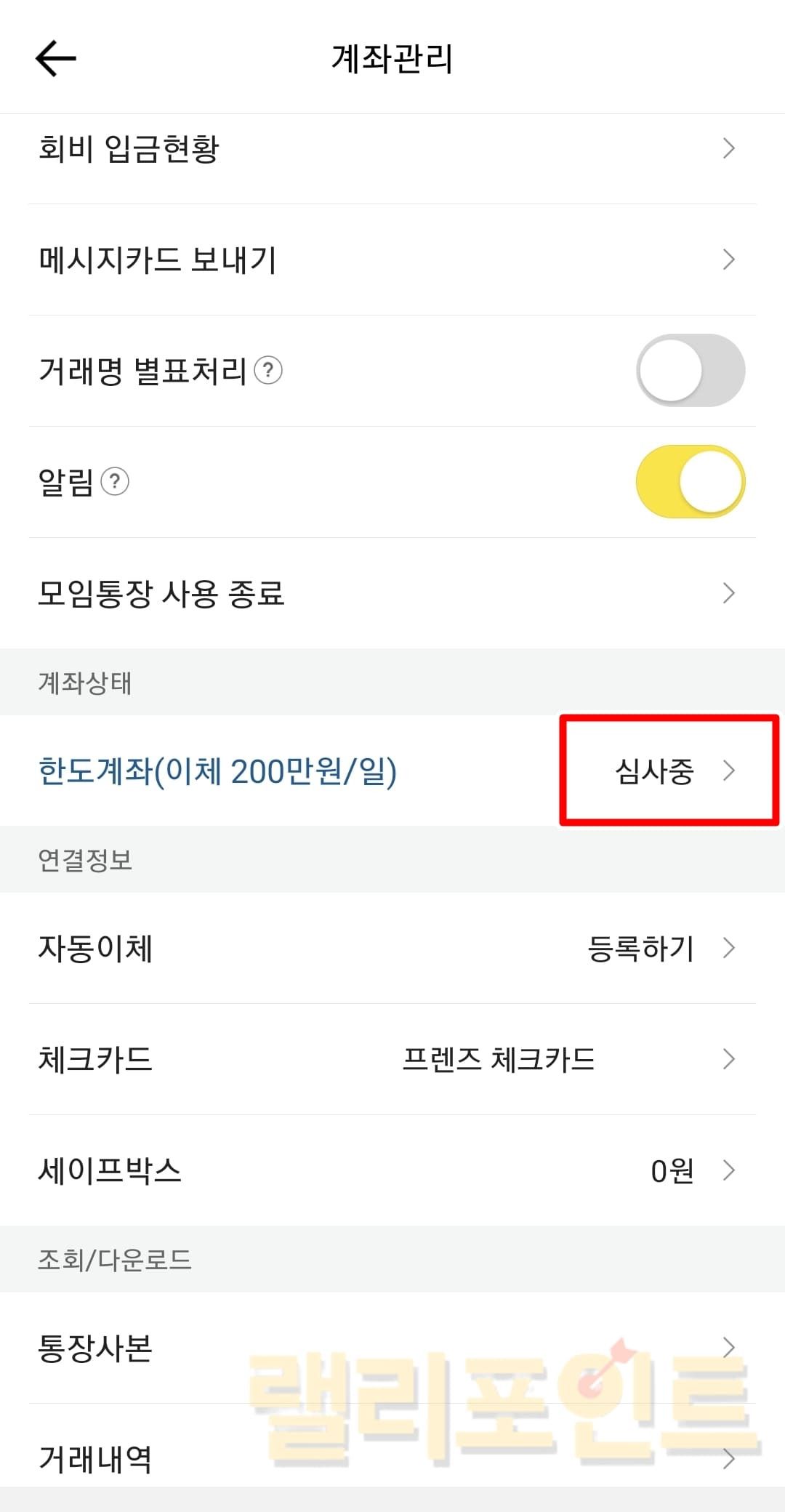Show help for 알림

coord(115,482)
